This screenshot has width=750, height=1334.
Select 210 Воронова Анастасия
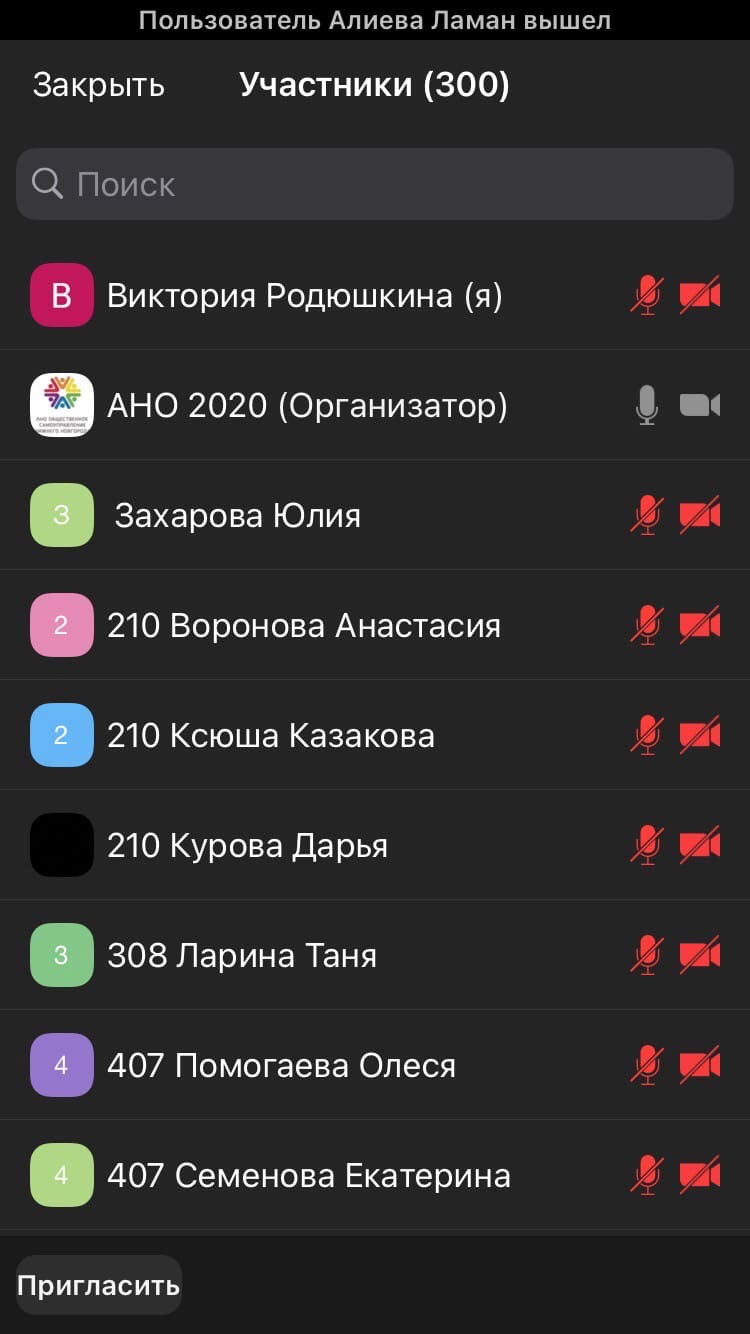pos(375,625)
